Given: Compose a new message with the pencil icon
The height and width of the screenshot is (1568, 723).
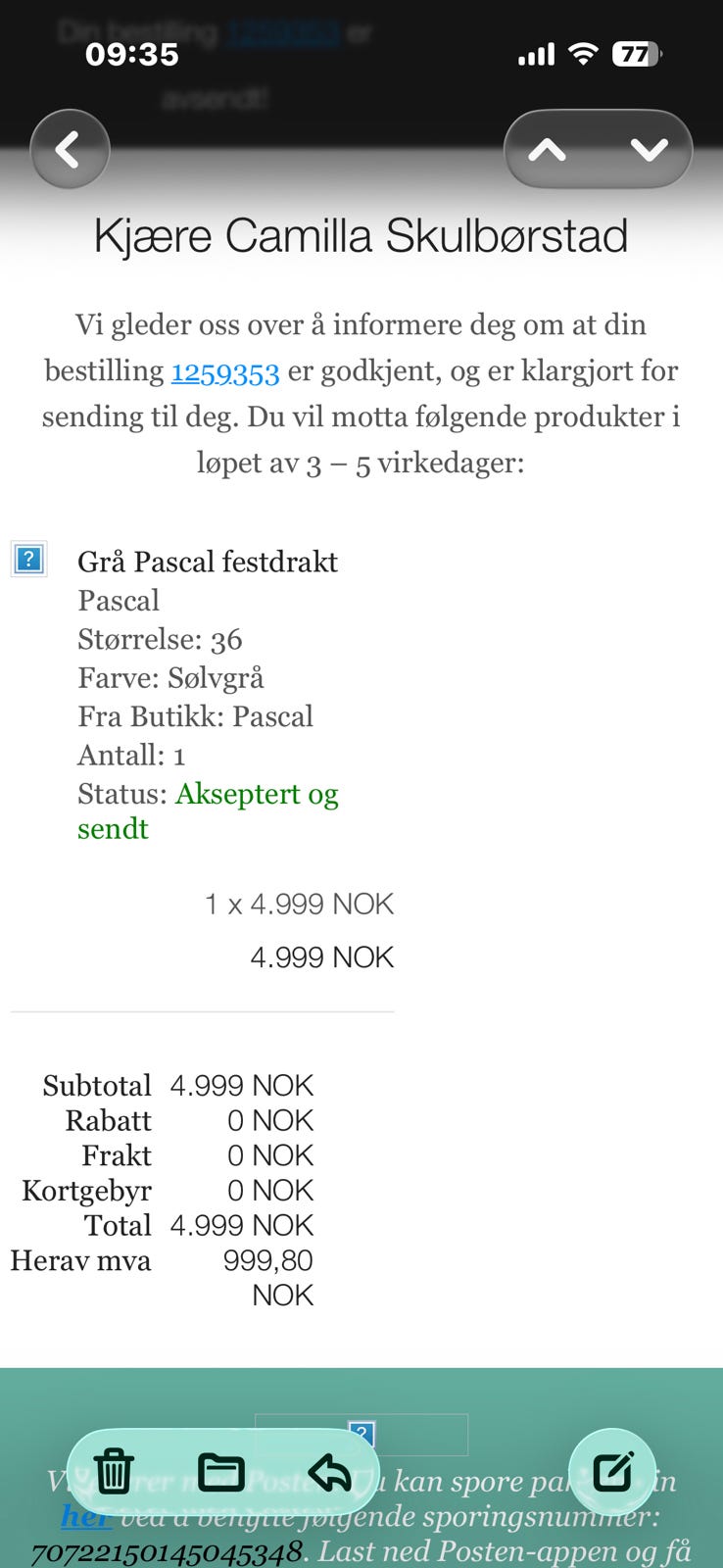Looking at the screenshot, I should (x=611, y=1471).
